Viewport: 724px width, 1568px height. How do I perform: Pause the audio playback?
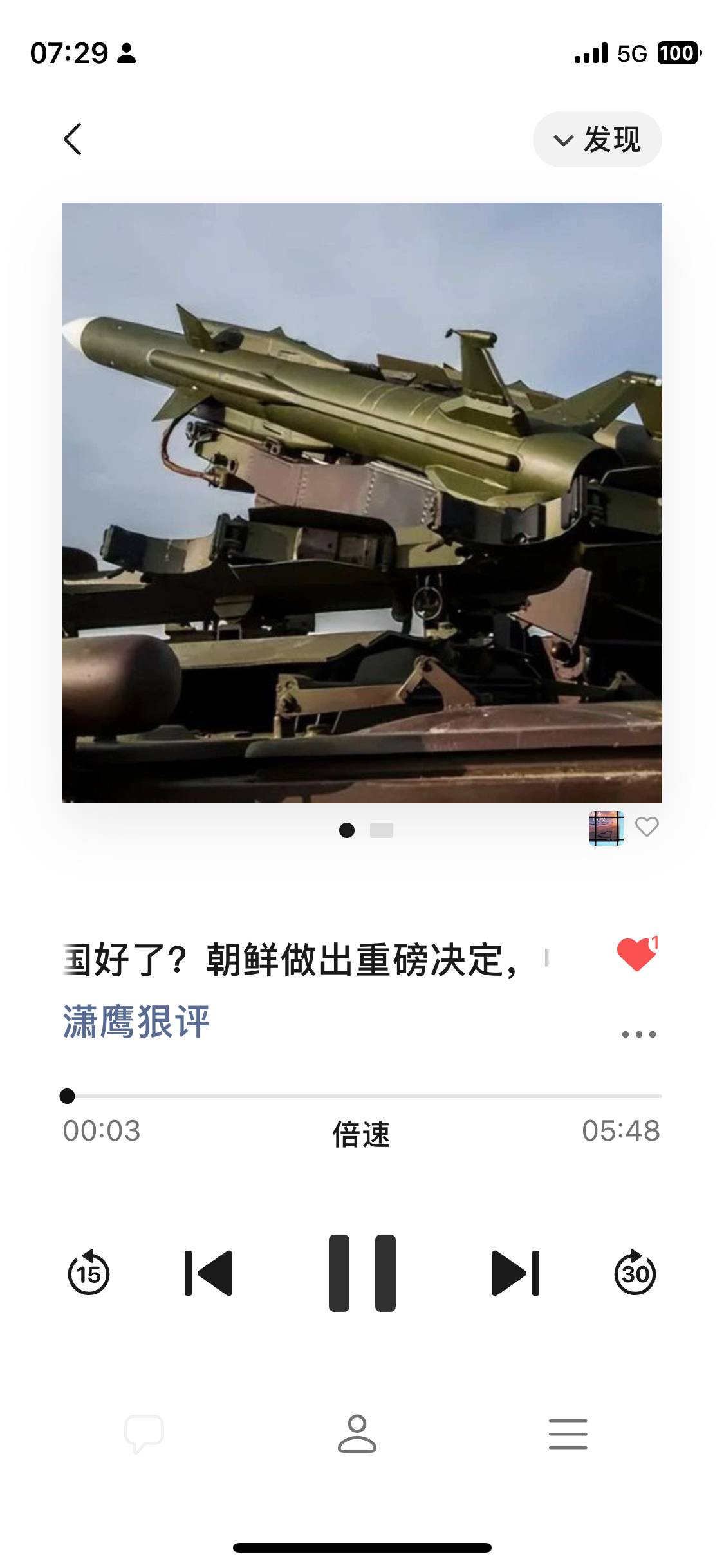pos(362,1273)
